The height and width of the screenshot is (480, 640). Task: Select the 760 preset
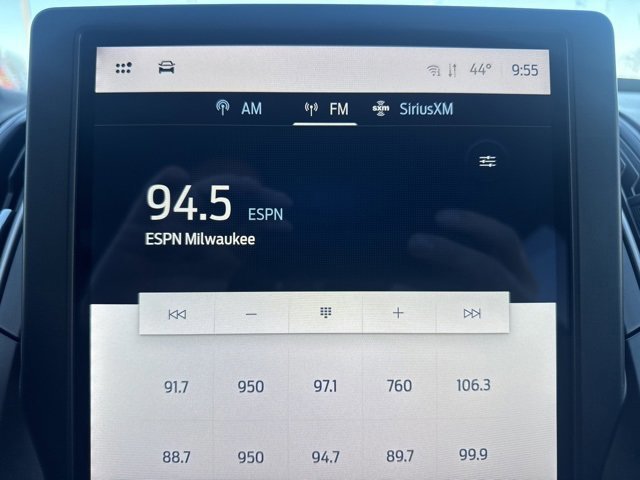(399, 385)
